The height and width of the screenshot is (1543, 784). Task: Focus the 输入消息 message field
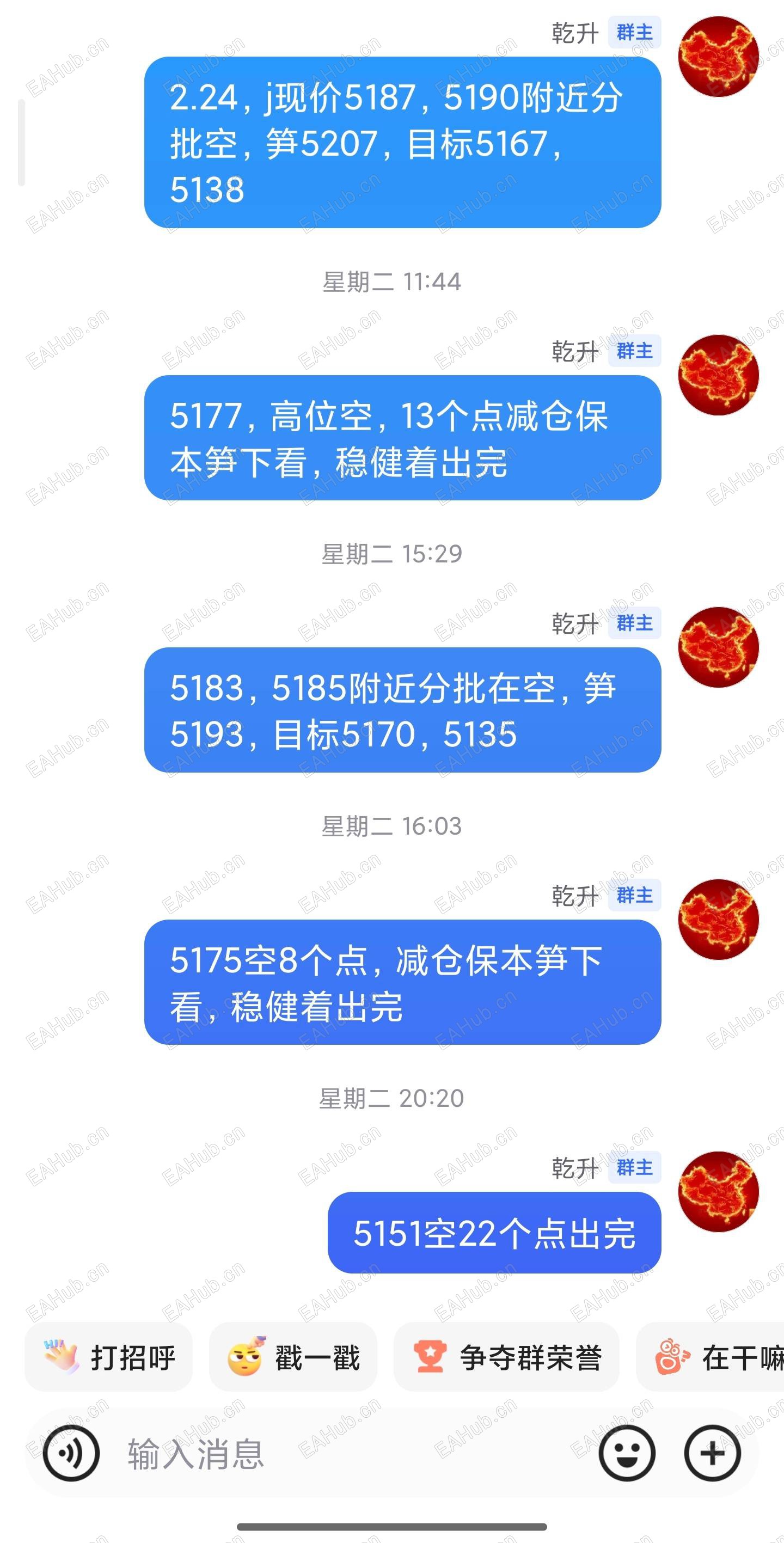[x=347, y=1453]
